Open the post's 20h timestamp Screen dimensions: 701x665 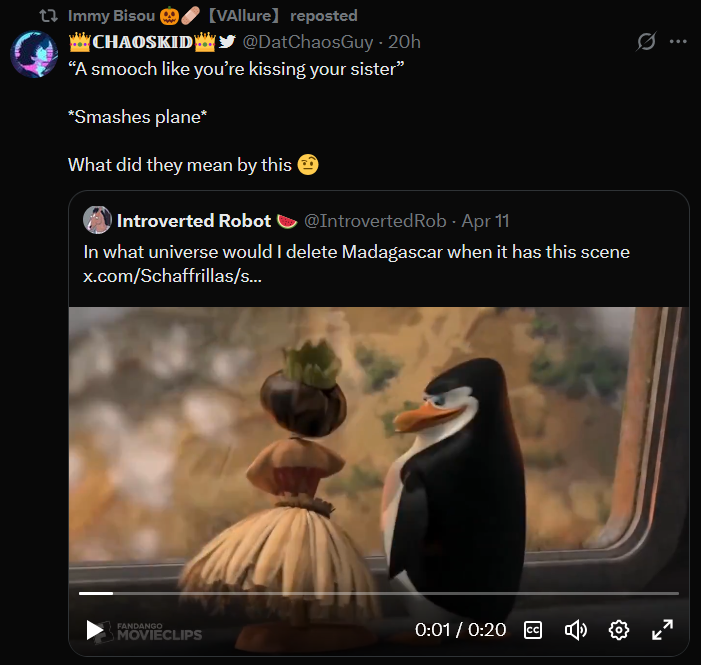coord(404,42)
